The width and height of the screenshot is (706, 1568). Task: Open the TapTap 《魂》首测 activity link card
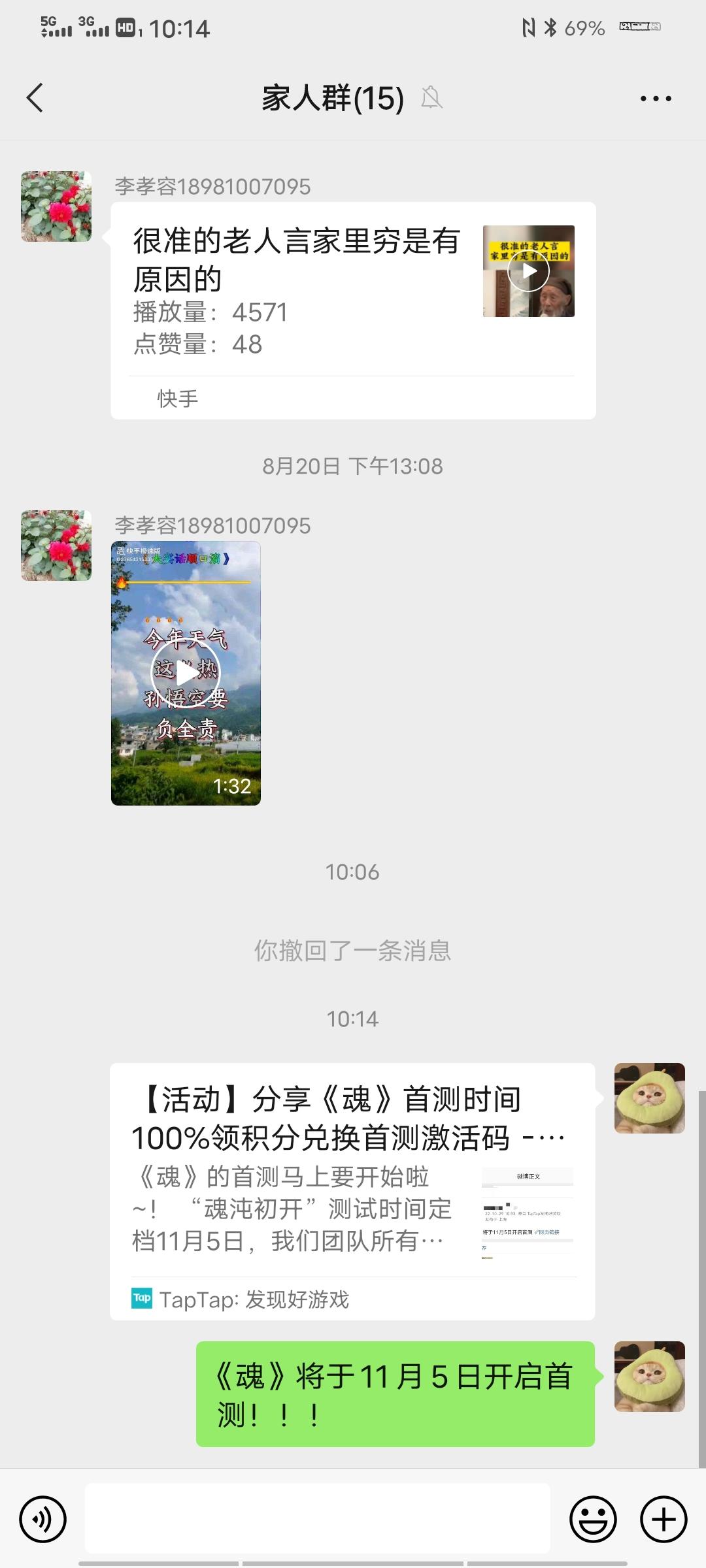point(352,1192)
